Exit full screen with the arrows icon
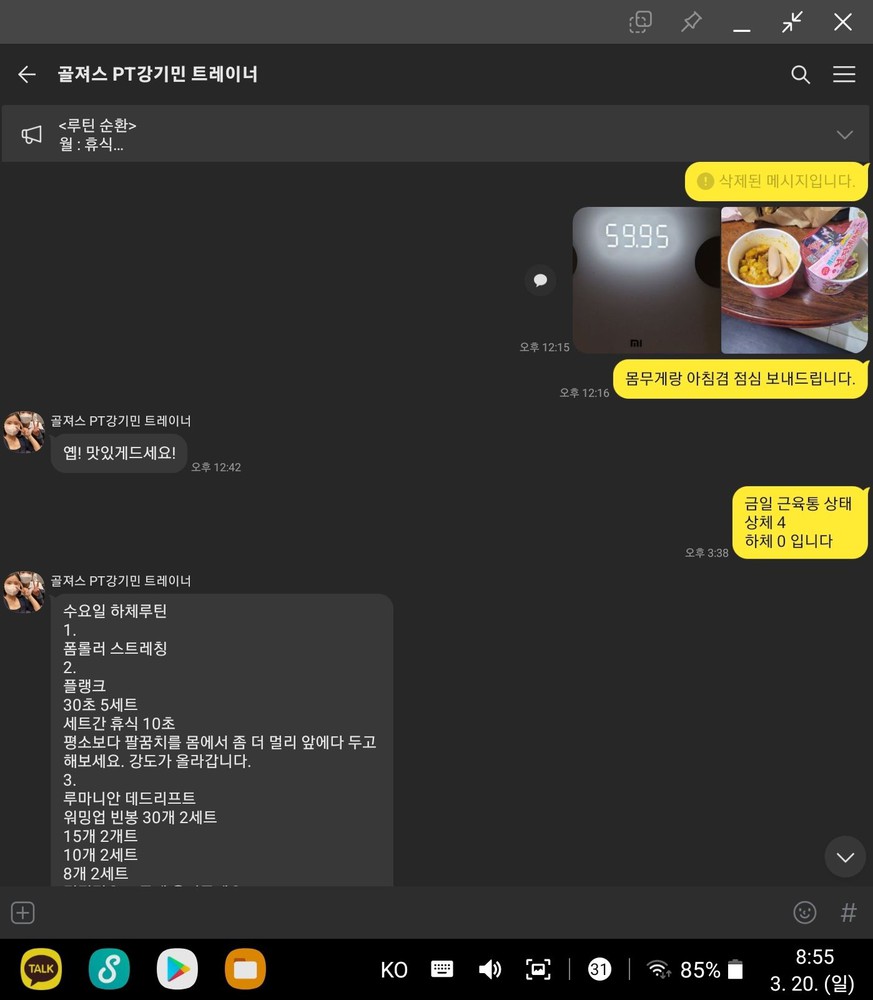This screenshot has width=873, height=1000. click(x=792, y=22)
